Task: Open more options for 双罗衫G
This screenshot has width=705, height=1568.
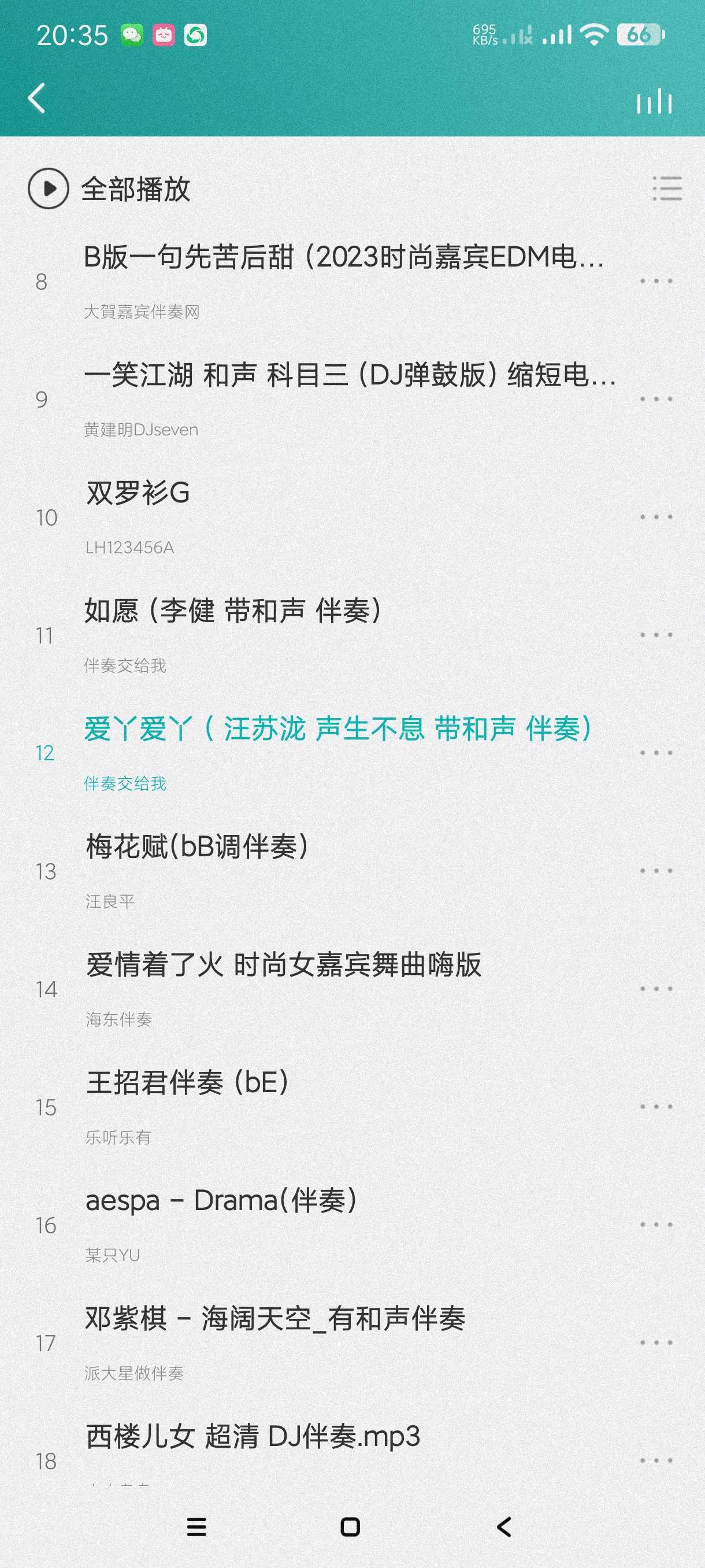Action: click(656, 517)
